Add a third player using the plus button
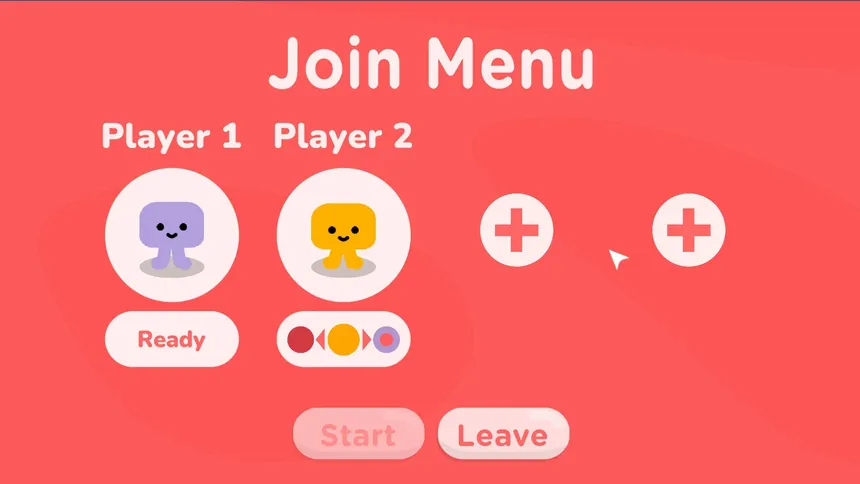The height and width of the screenshot is (484, 860). [516, 231]
